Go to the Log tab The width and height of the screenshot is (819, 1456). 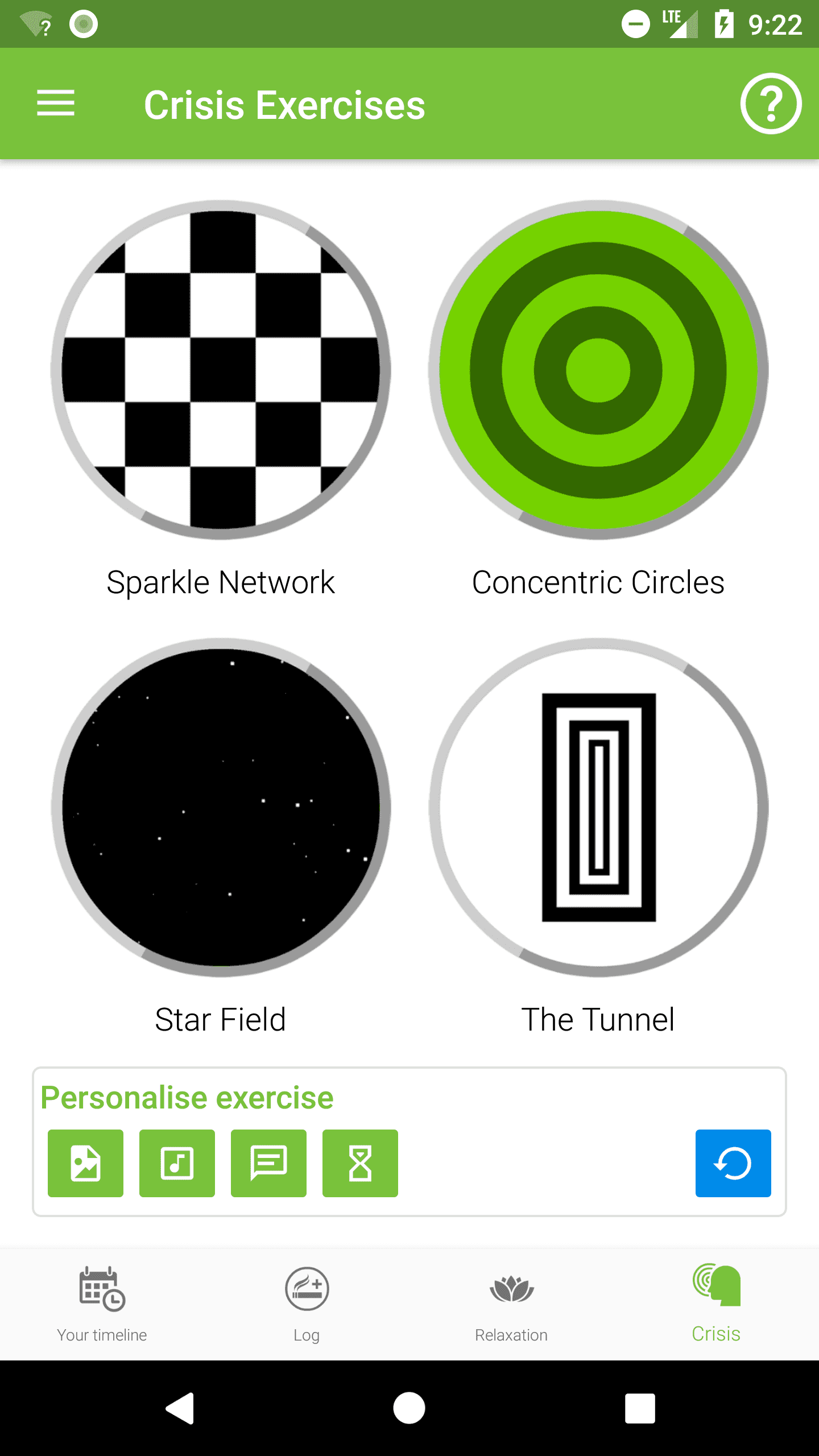point(307,1304)
